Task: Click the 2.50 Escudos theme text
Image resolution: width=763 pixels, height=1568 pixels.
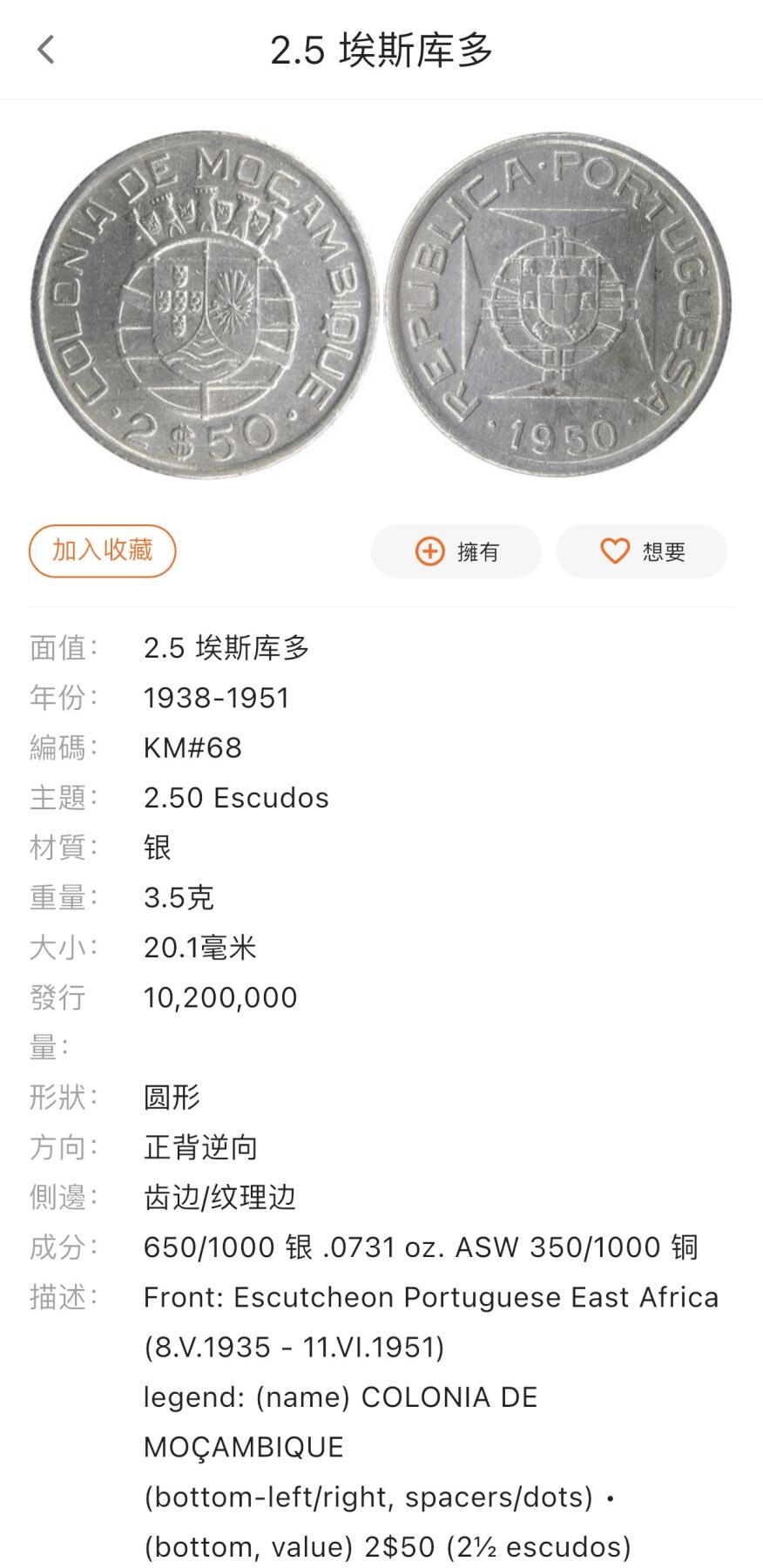Action: [237, 797]
